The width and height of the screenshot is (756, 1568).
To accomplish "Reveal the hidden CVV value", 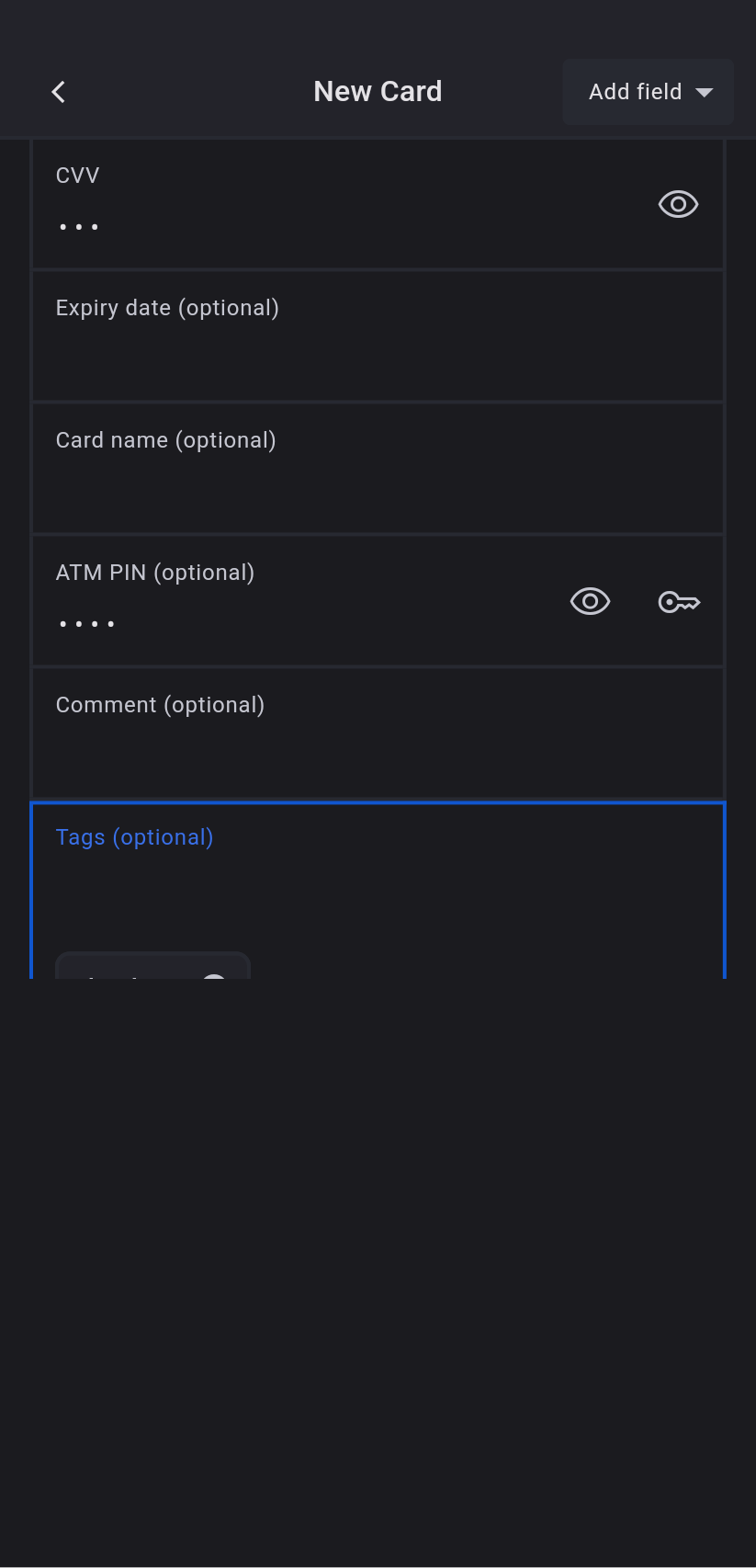I will (678, 204).
